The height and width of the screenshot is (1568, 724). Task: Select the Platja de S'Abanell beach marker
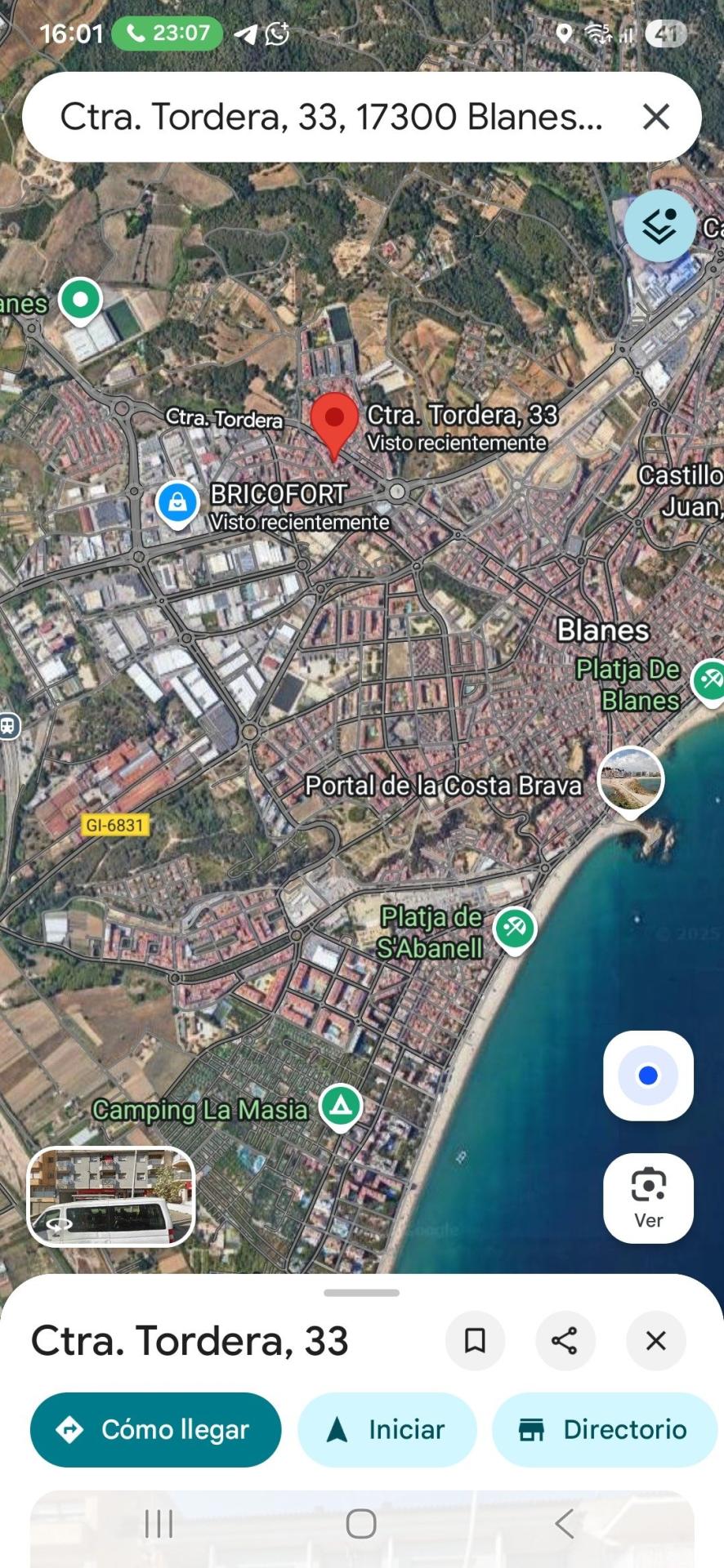click(515, 929)
